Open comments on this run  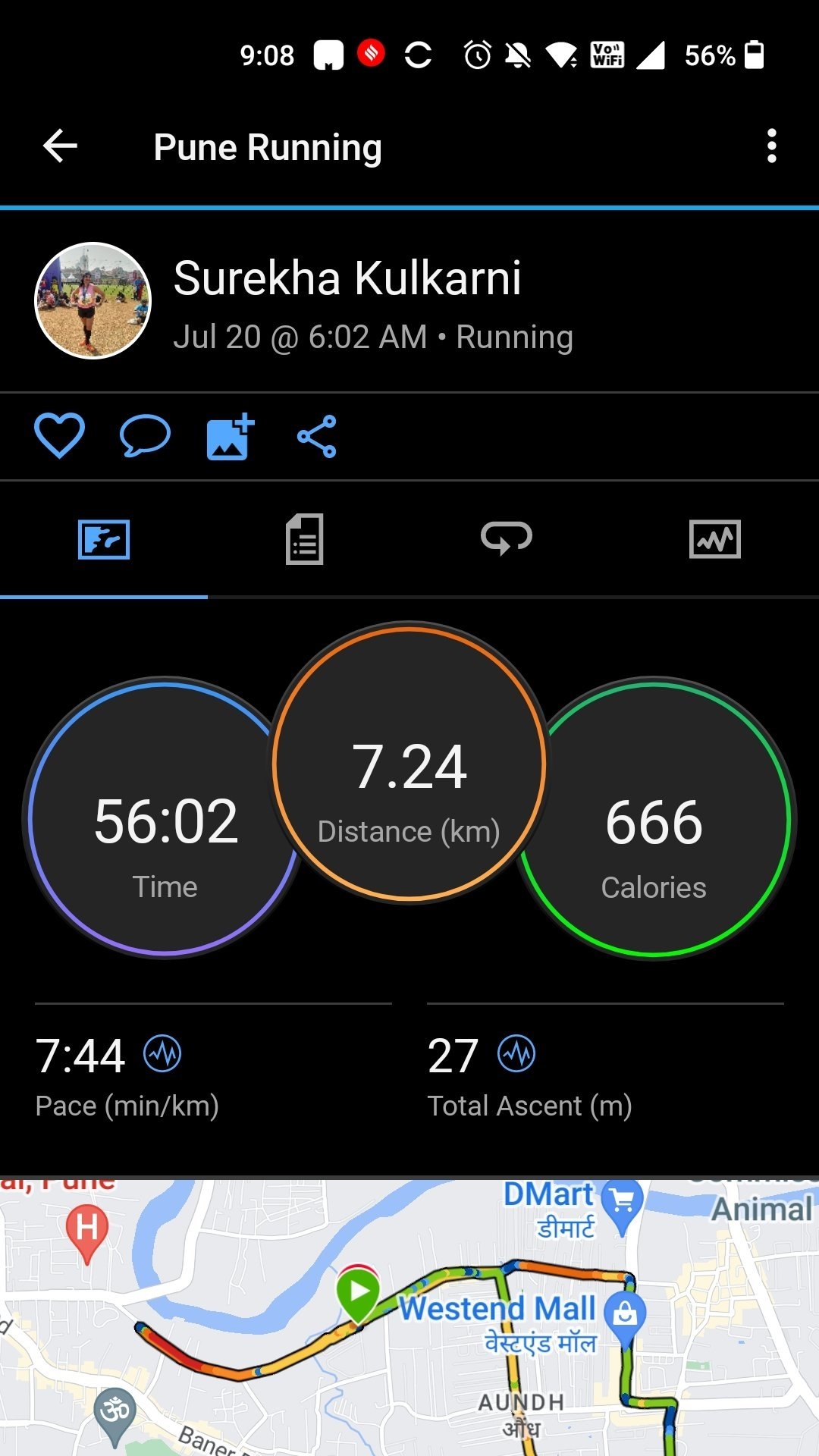tap(145, 436)
